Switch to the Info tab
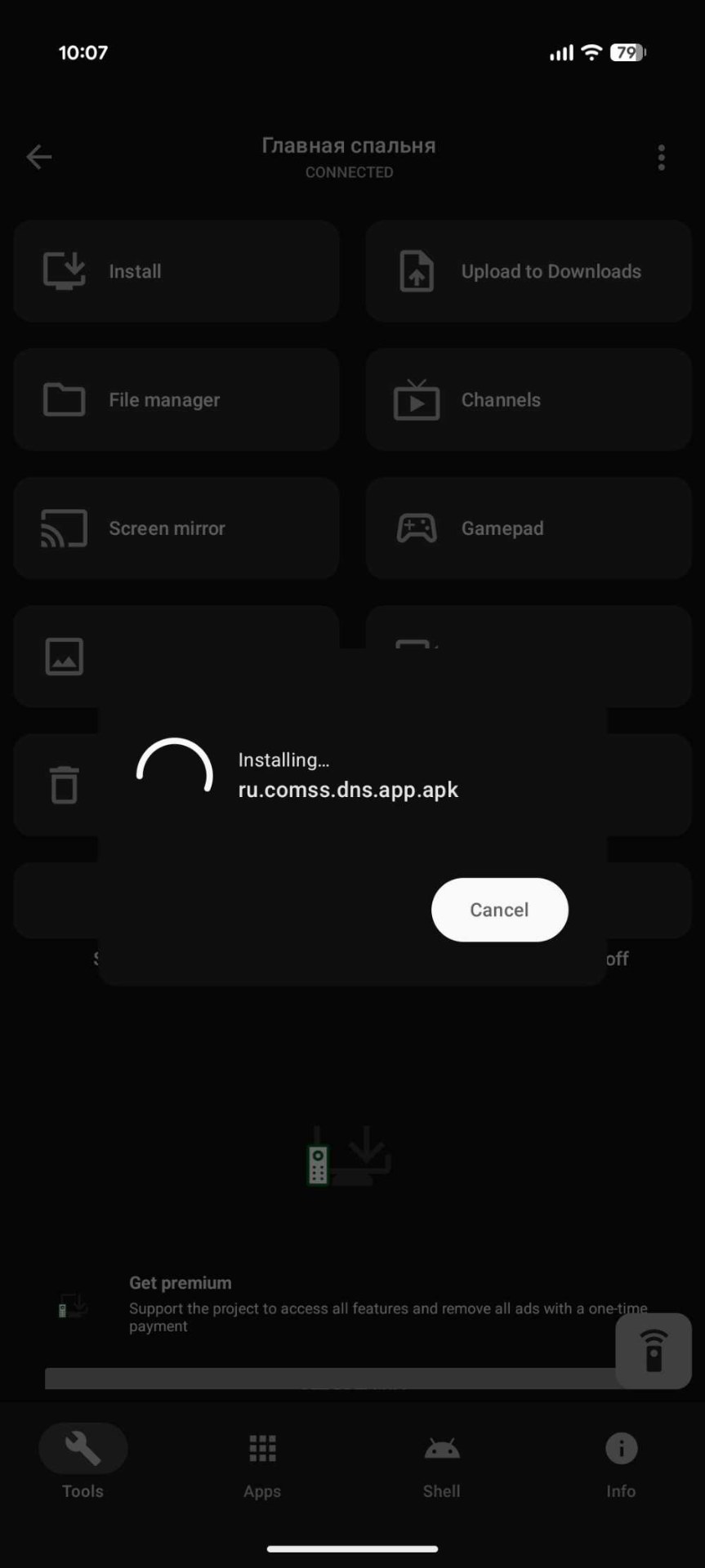Screen dimensions: 705x1568 pyautogui.click(x=621, y=1463)
